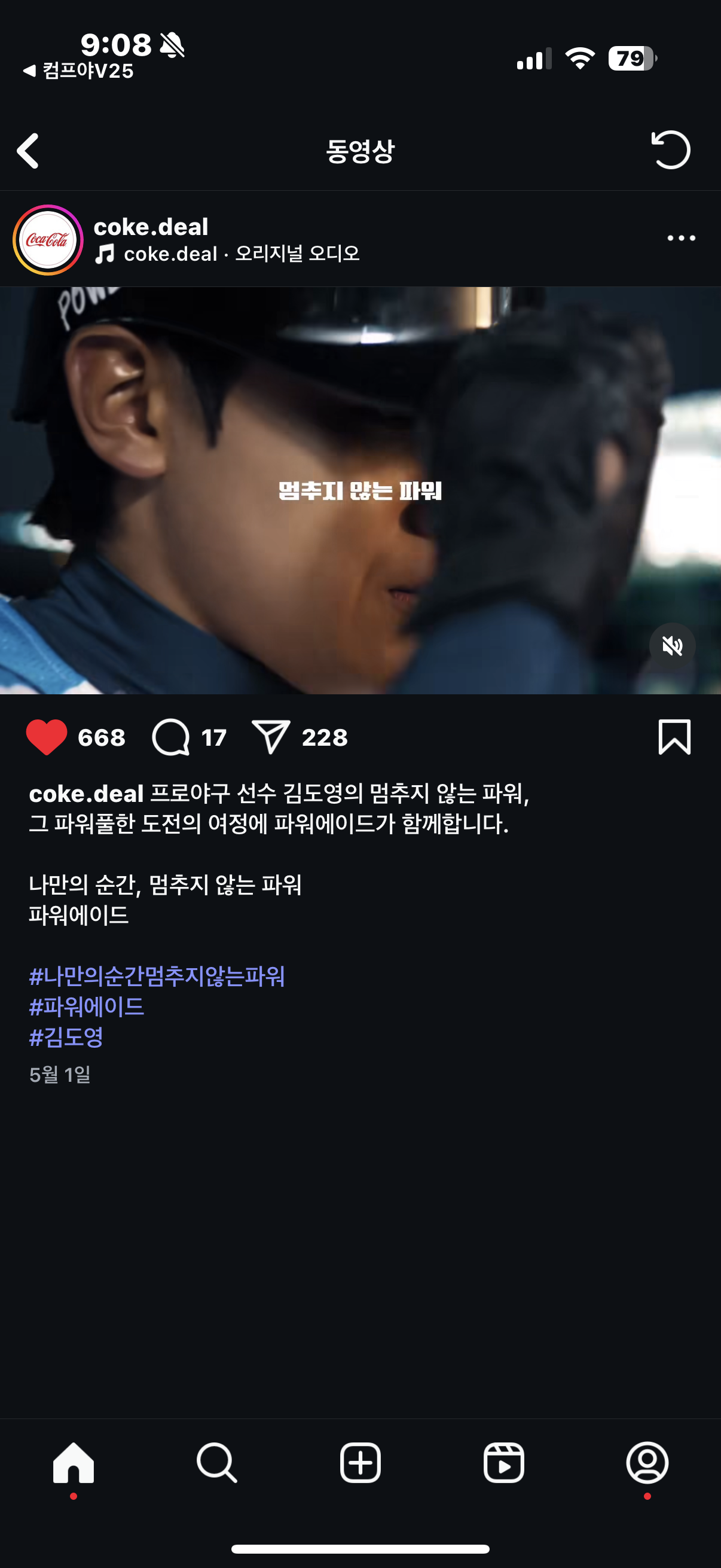Tap the video to pause playback

tap(360, 490)
